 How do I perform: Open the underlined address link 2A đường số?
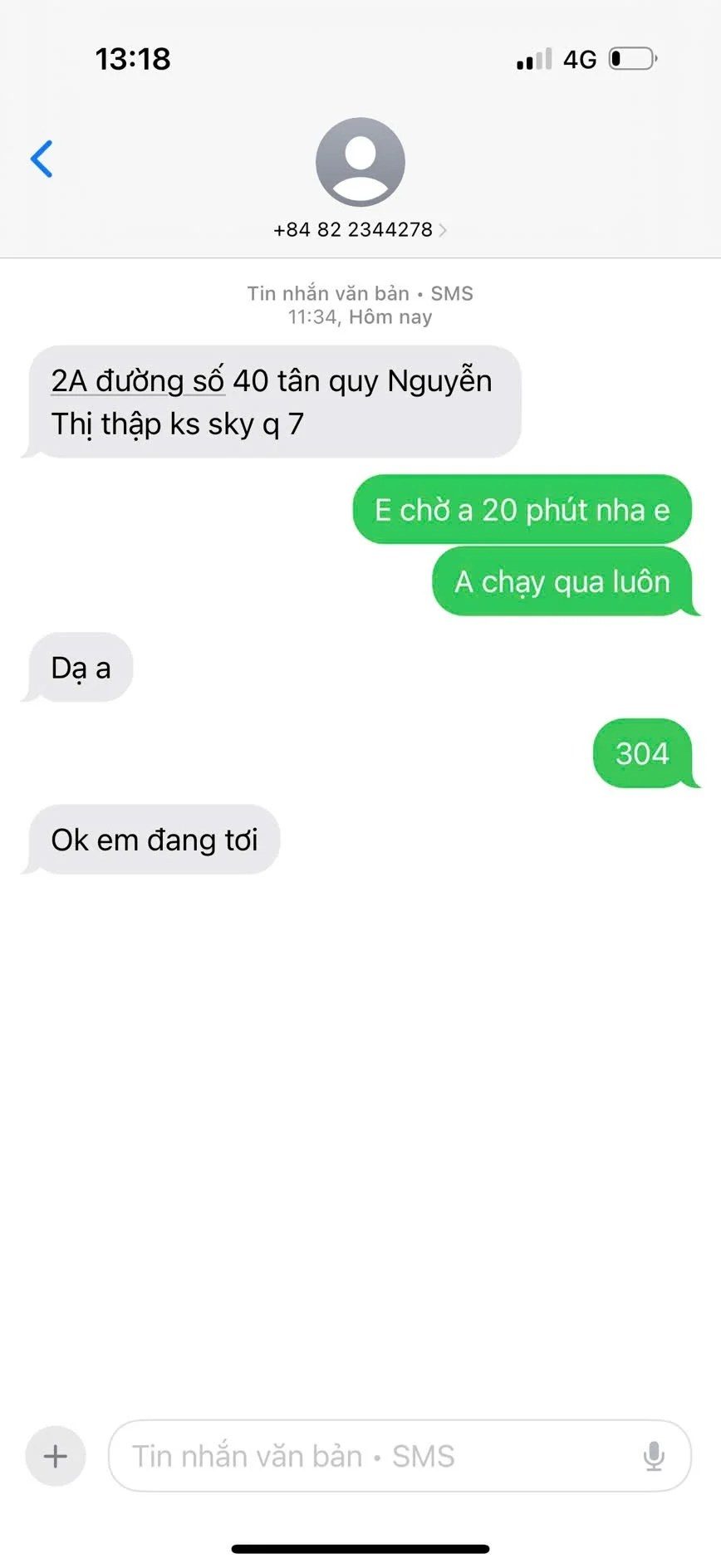tap(137, 381)
